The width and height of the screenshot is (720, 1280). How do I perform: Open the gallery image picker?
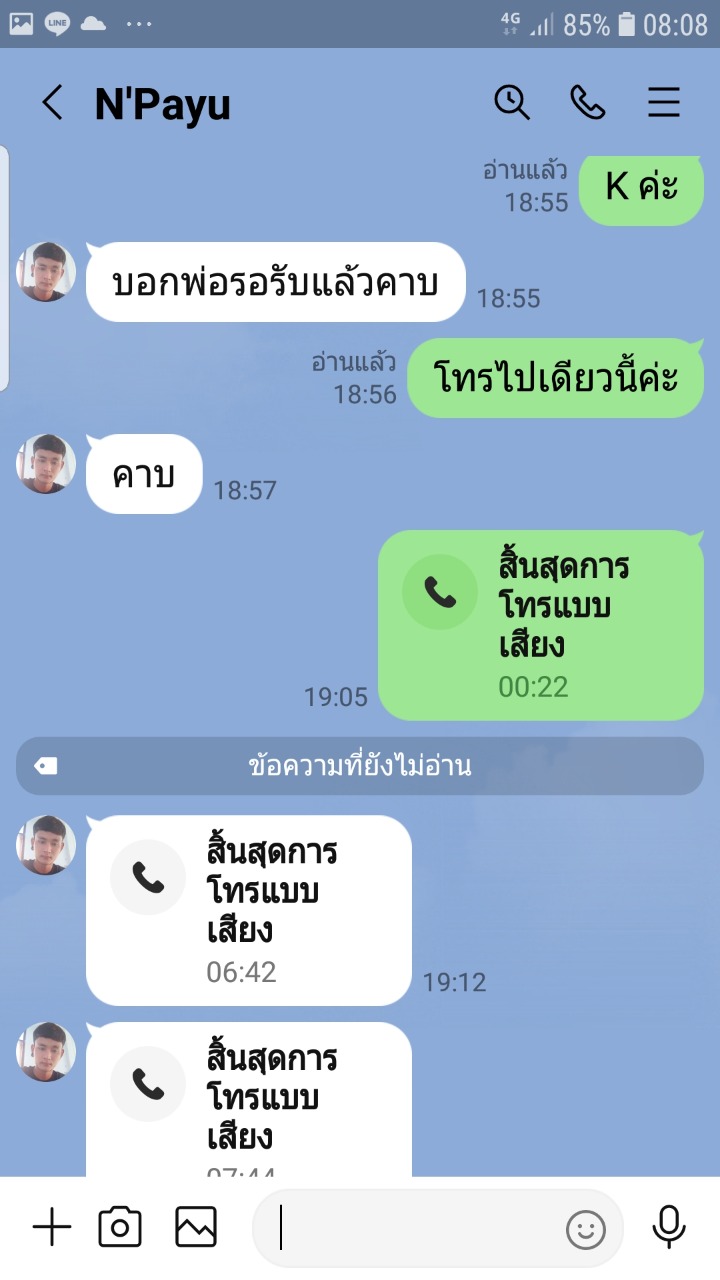coord(196,1227)
